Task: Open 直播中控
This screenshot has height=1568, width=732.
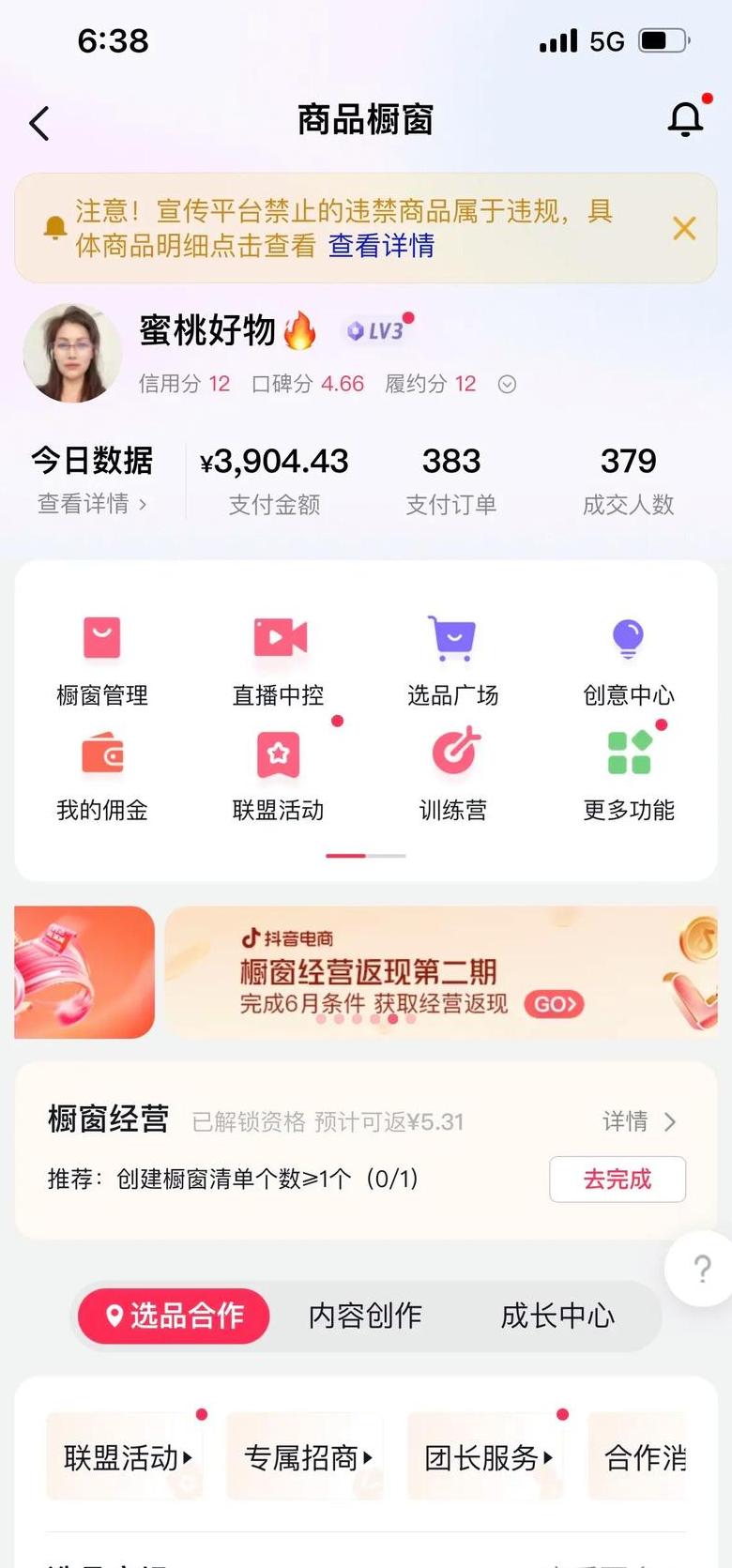Action: (279, 657)
